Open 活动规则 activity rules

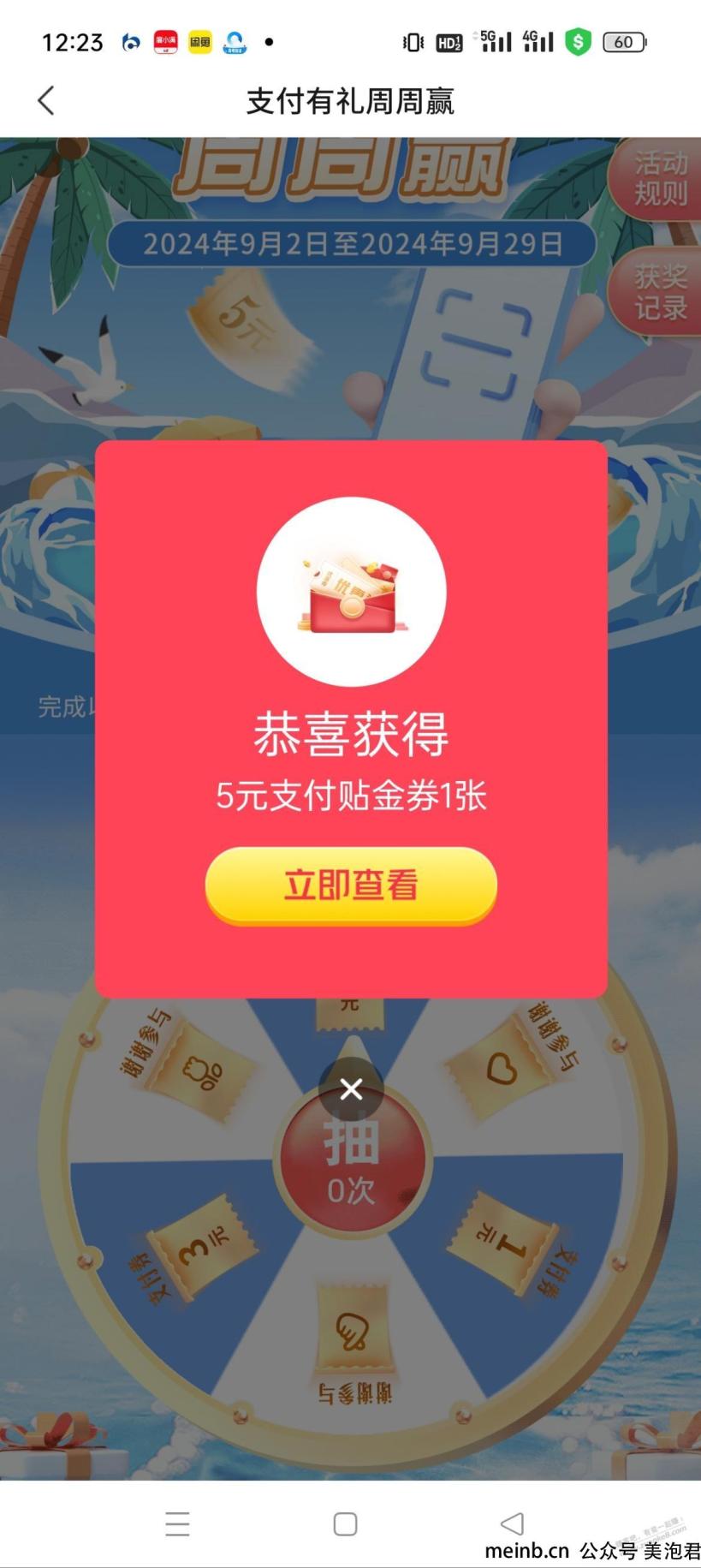click(x=659, y=178)
